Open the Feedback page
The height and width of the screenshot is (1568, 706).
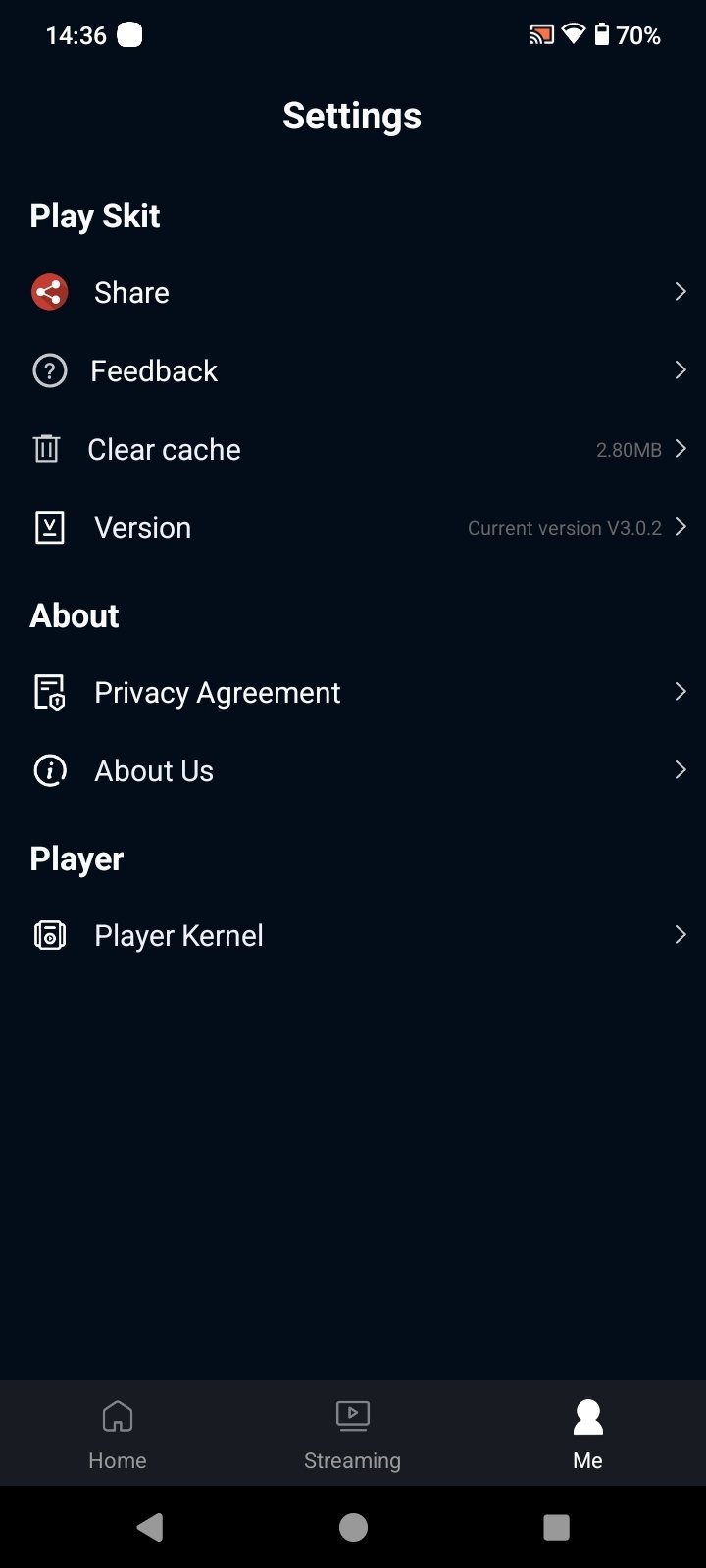pyautogui.click(x=154, y=370)
